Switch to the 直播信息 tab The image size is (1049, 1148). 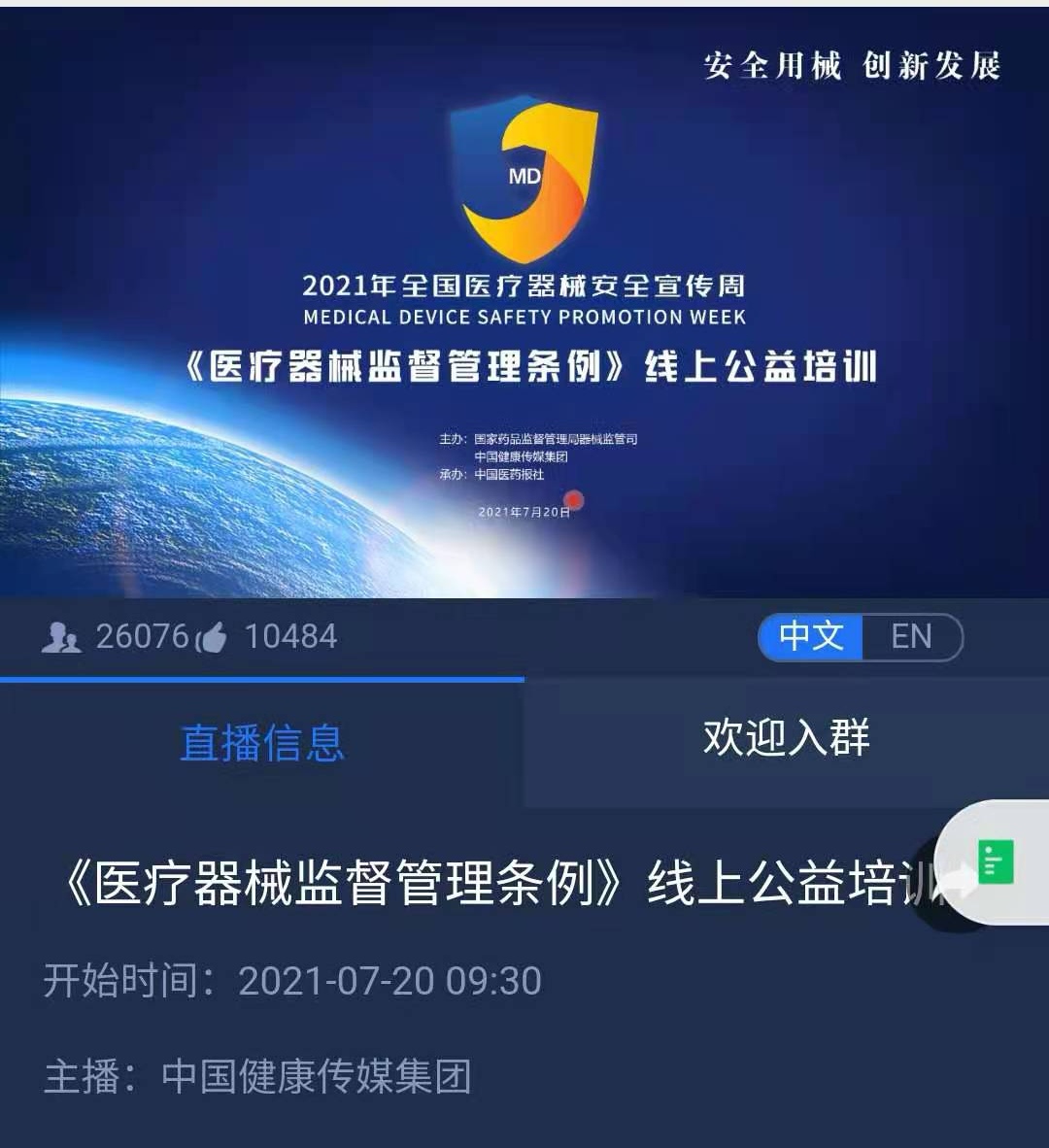pyautogui.click(x=262, y=743)
